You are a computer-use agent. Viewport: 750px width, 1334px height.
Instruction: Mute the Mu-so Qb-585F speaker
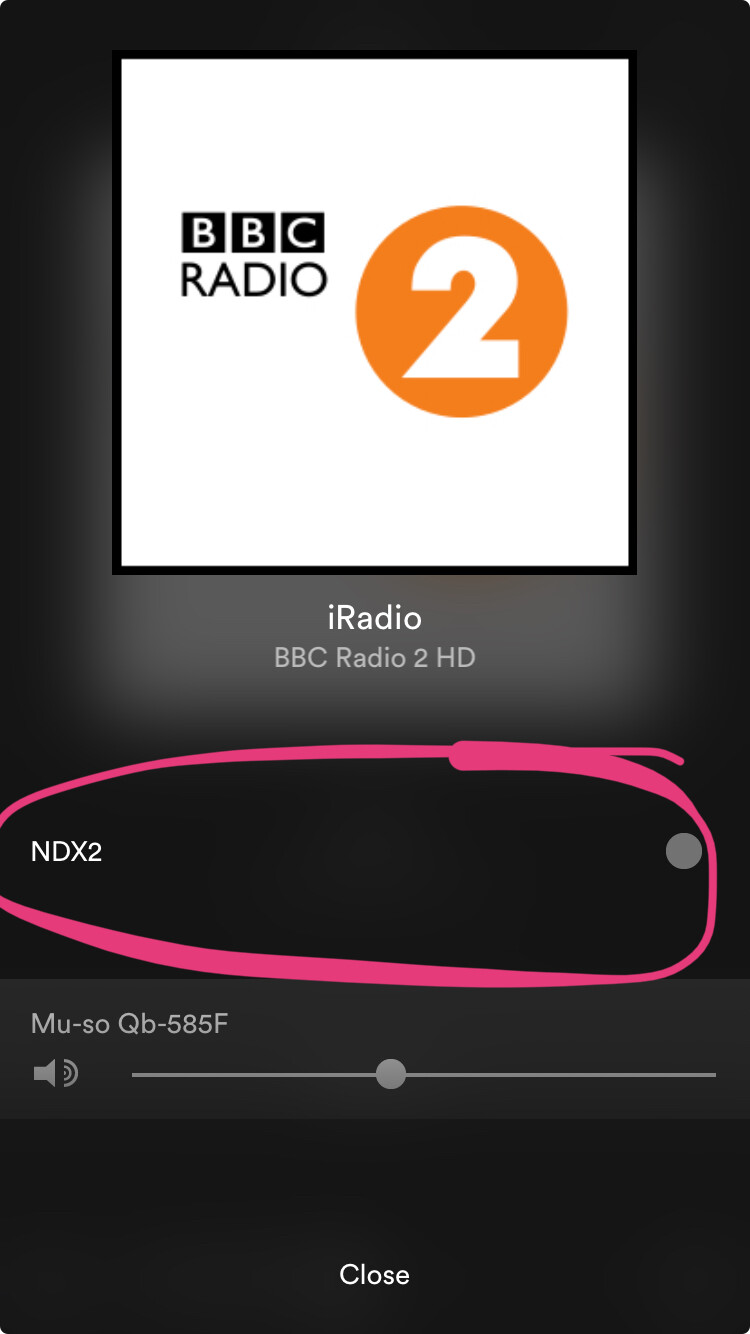55,1074
